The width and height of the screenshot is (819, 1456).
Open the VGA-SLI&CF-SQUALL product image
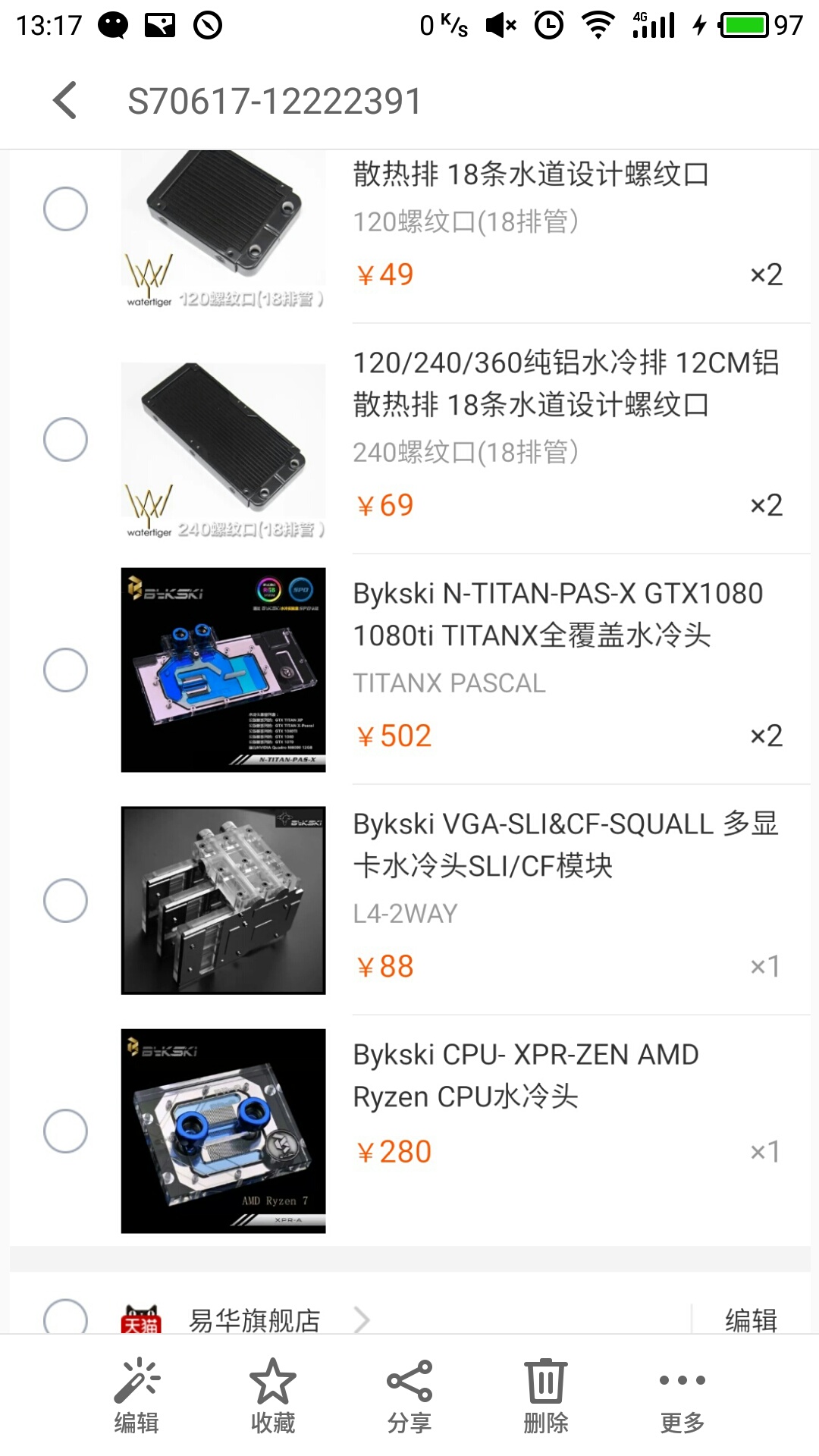[x=223, y=900]
